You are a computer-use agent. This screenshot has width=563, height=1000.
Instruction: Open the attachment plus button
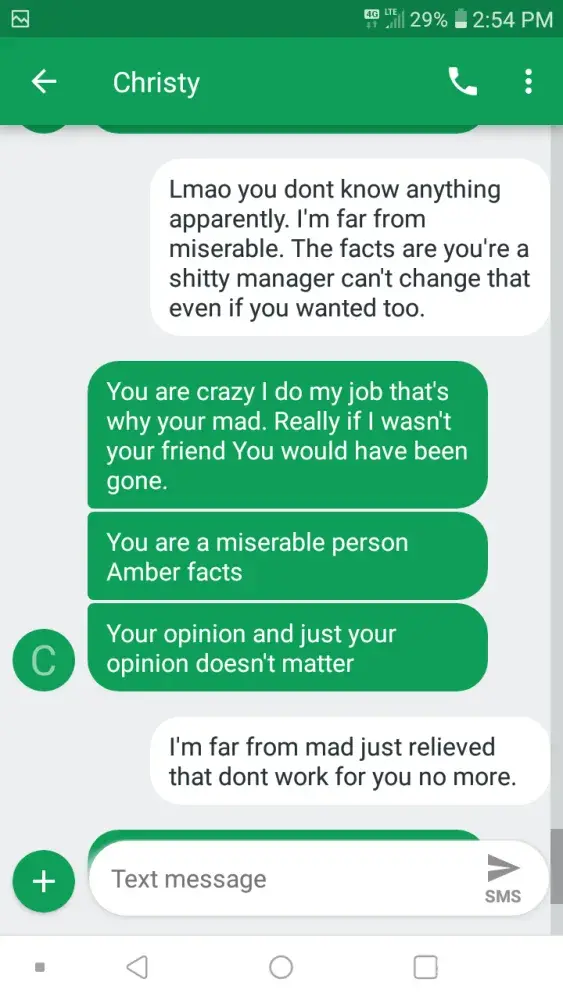pyautogui.click(x=43, y=881)
